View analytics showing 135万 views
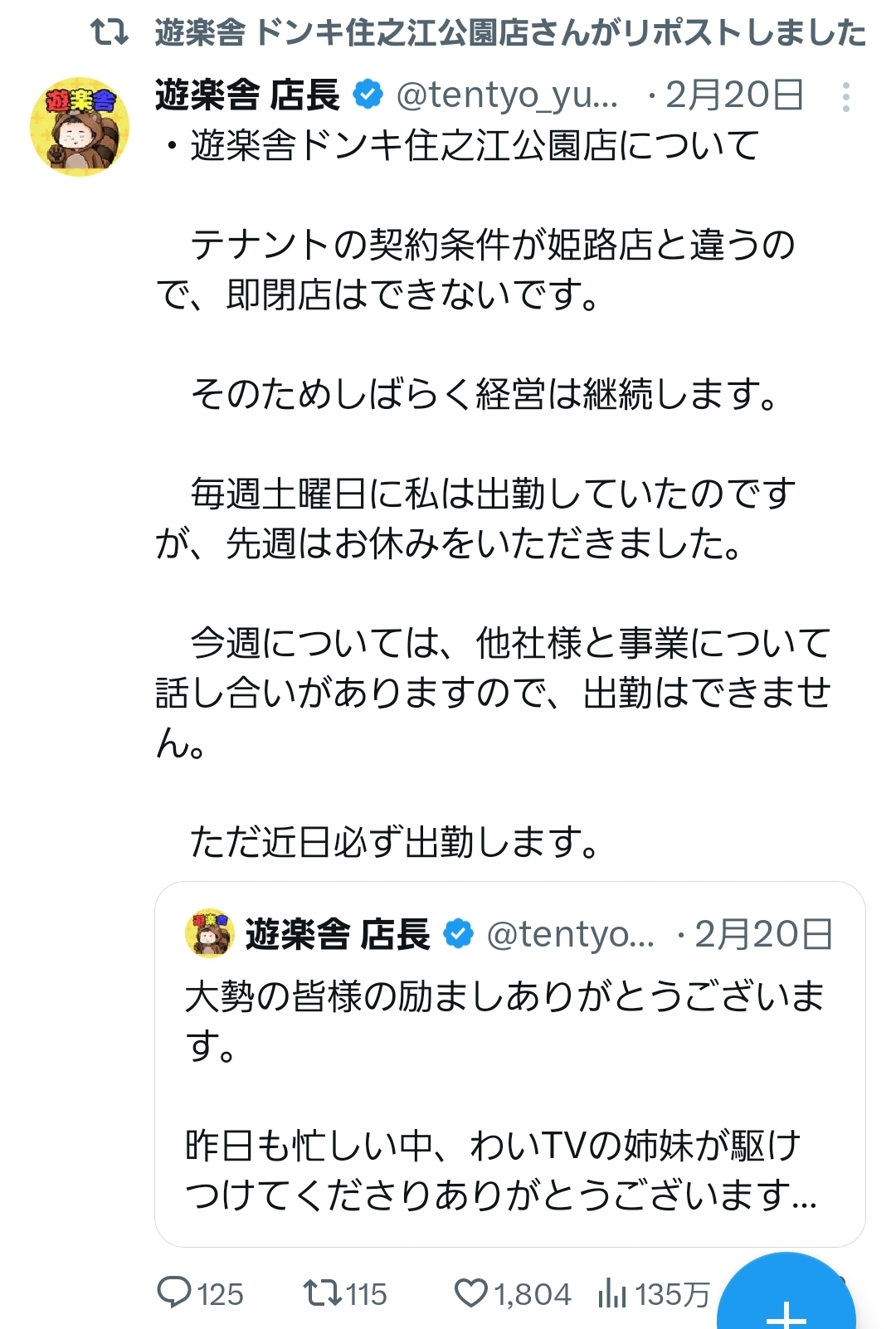The width and height of the screenshot is (896, 1329). pos(612,1292)
